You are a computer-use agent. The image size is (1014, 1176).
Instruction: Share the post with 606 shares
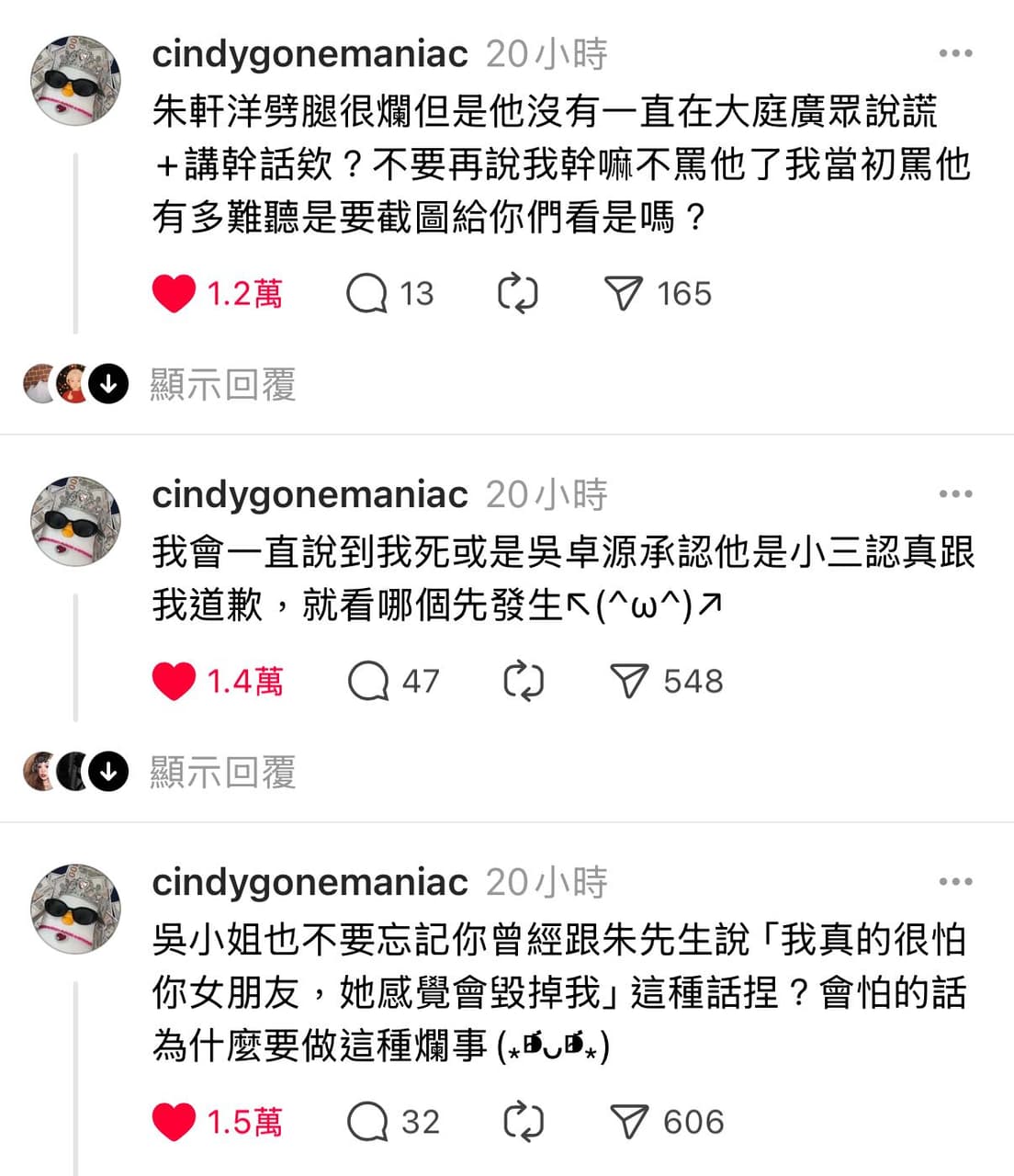(629, 1122)
